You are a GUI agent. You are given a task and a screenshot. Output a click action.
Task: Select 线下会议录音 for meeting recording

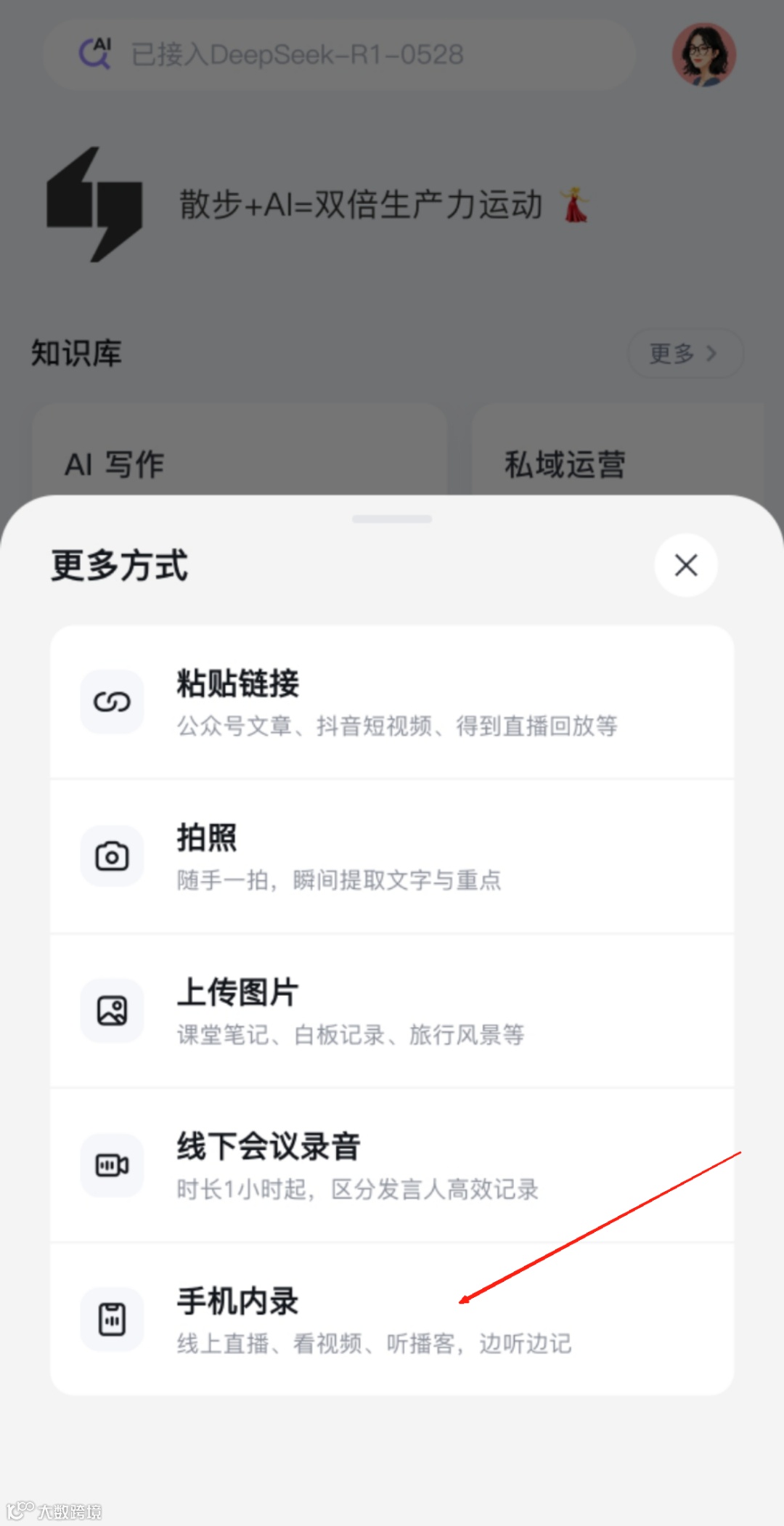(x=392, y=1165)
